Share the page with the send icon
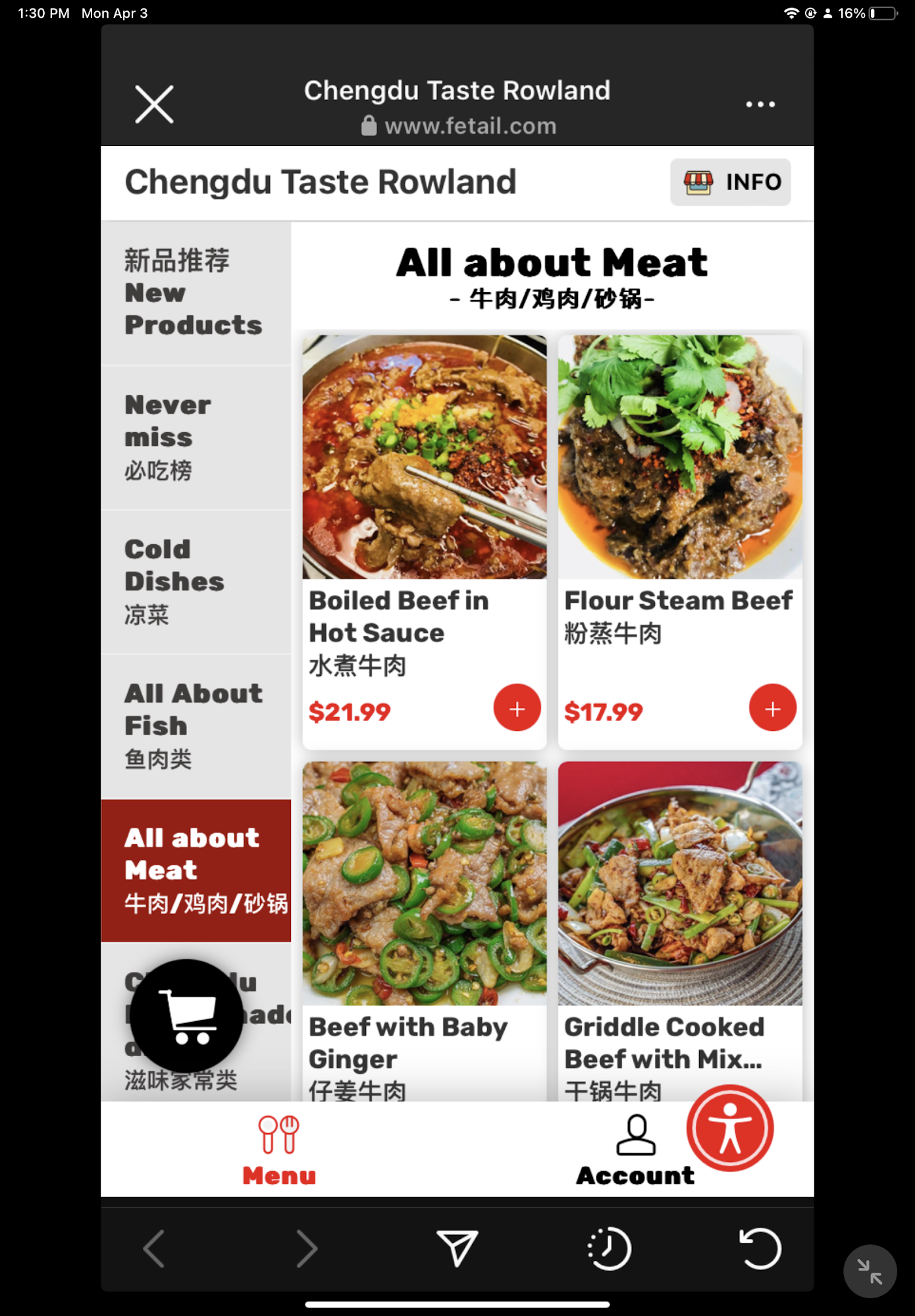This screenshot has width=915, height=1316. coord(457,1248)
